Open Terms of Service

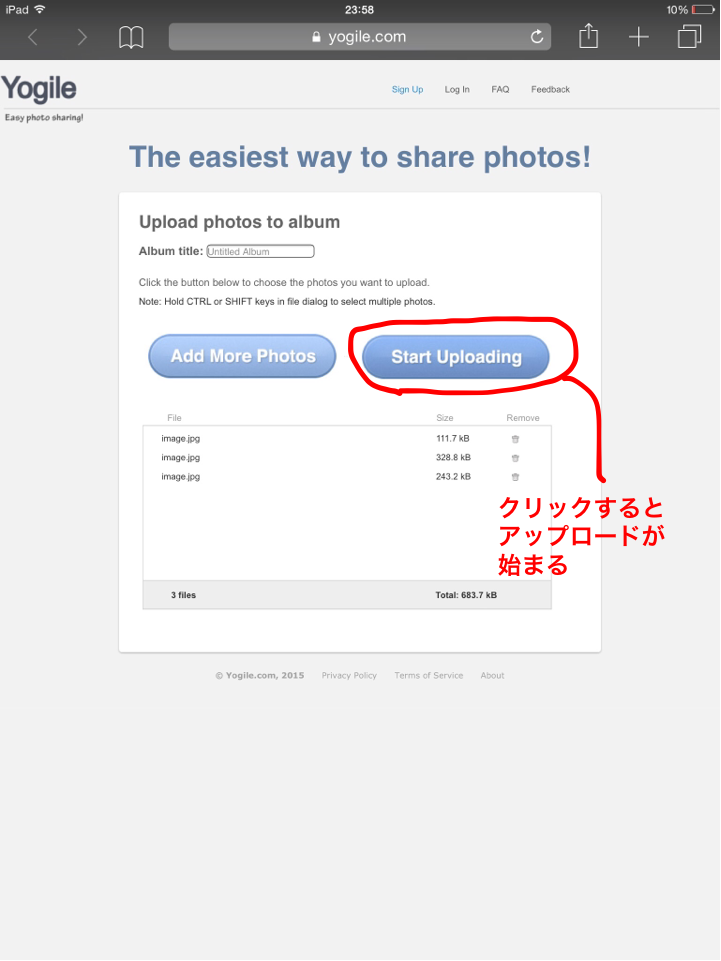pos(428,676)
